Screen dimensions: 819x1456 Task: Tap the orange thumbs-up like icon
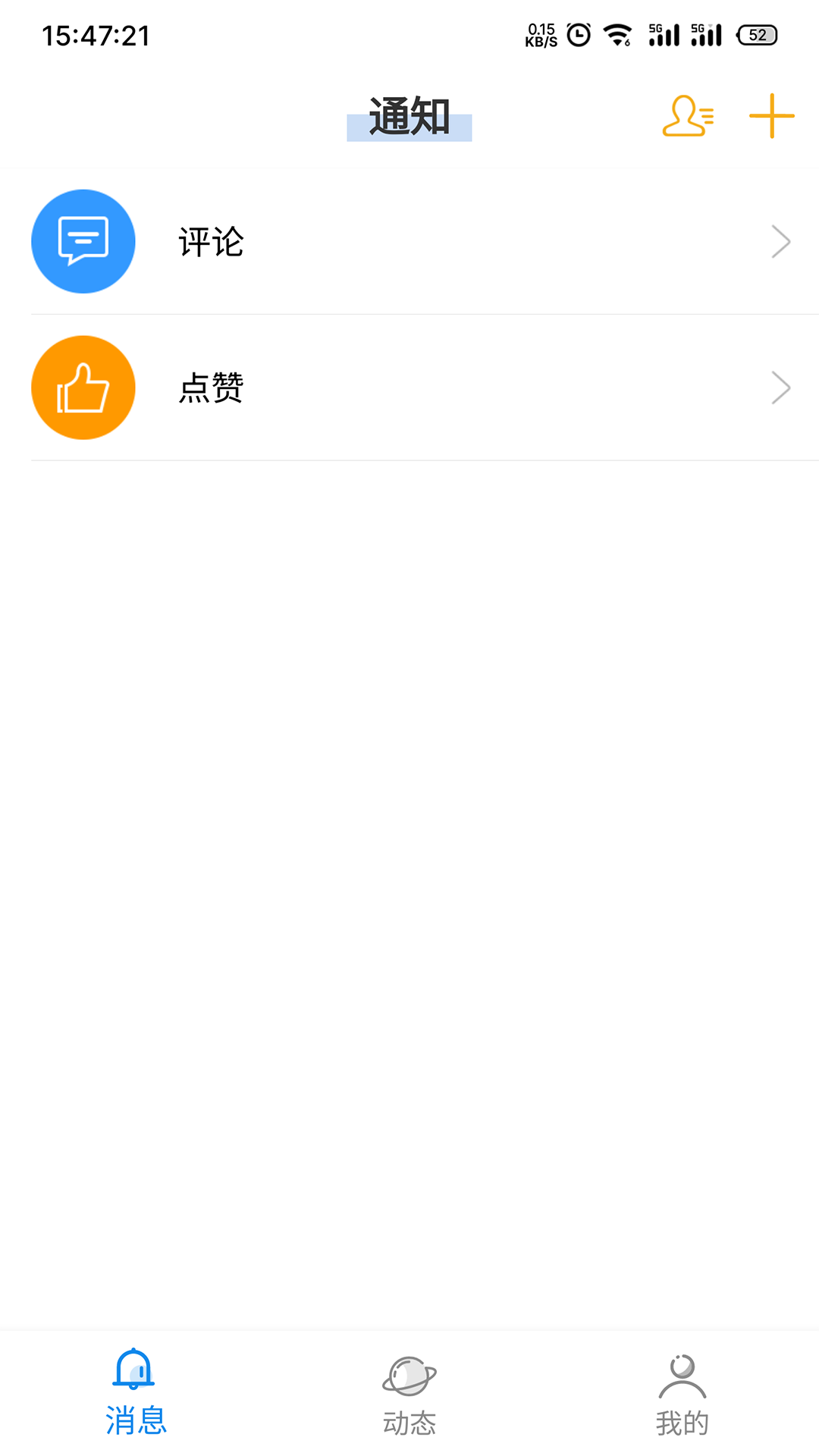point(83,388)
